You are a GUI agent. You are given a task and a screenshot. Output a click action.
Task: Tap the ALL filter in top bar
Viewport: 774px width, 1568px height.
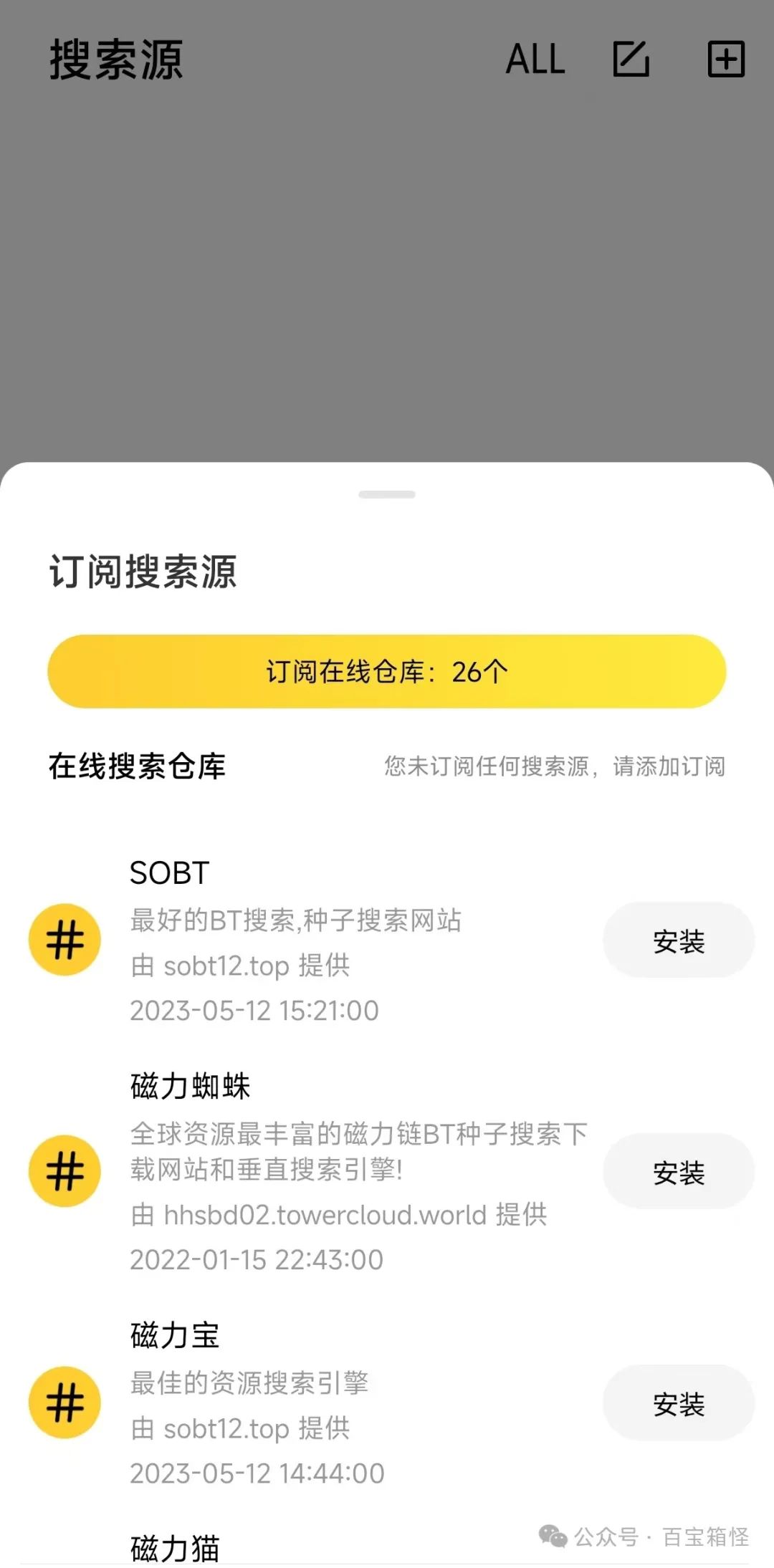[x=535, y=59]
